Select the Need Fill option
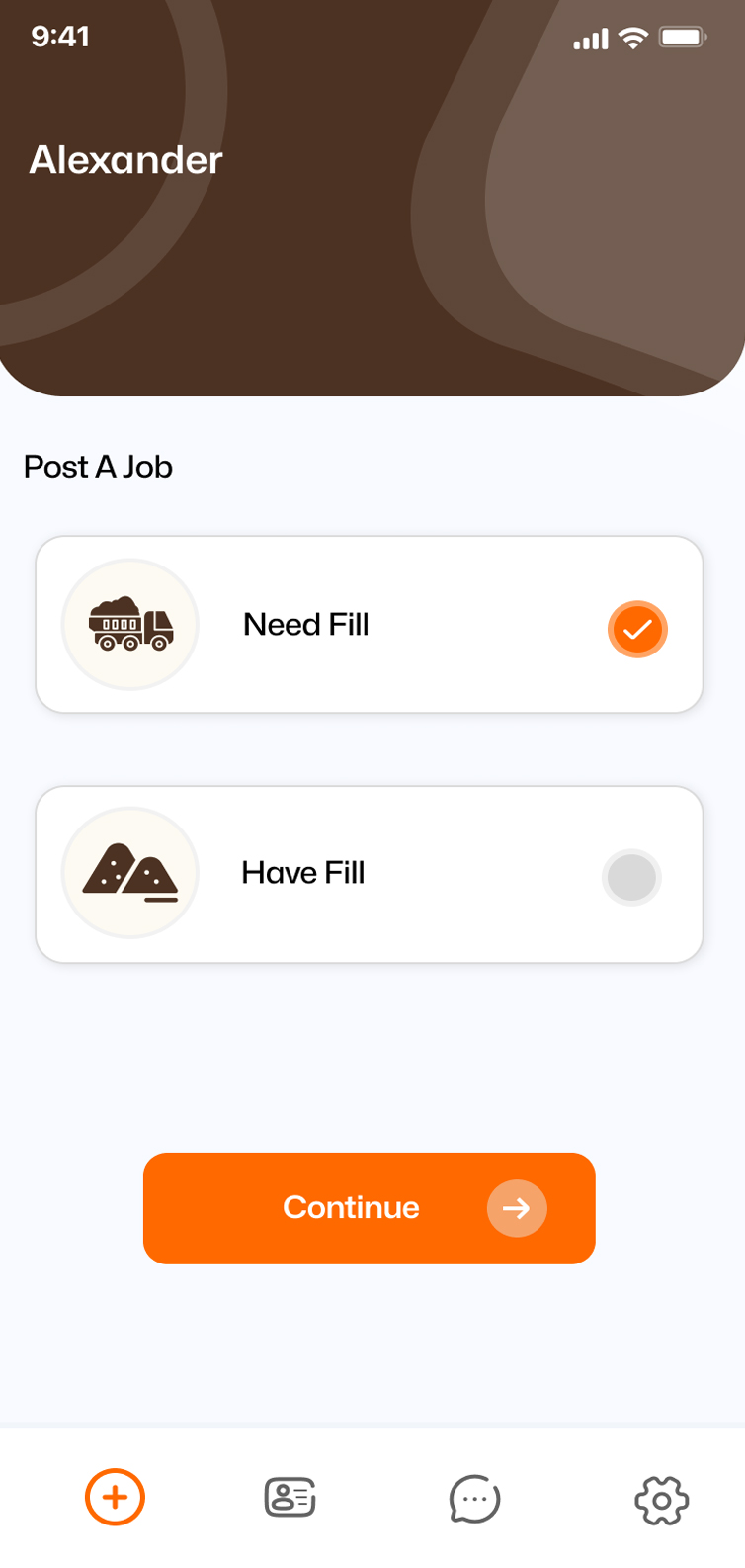 coord(369,625)
